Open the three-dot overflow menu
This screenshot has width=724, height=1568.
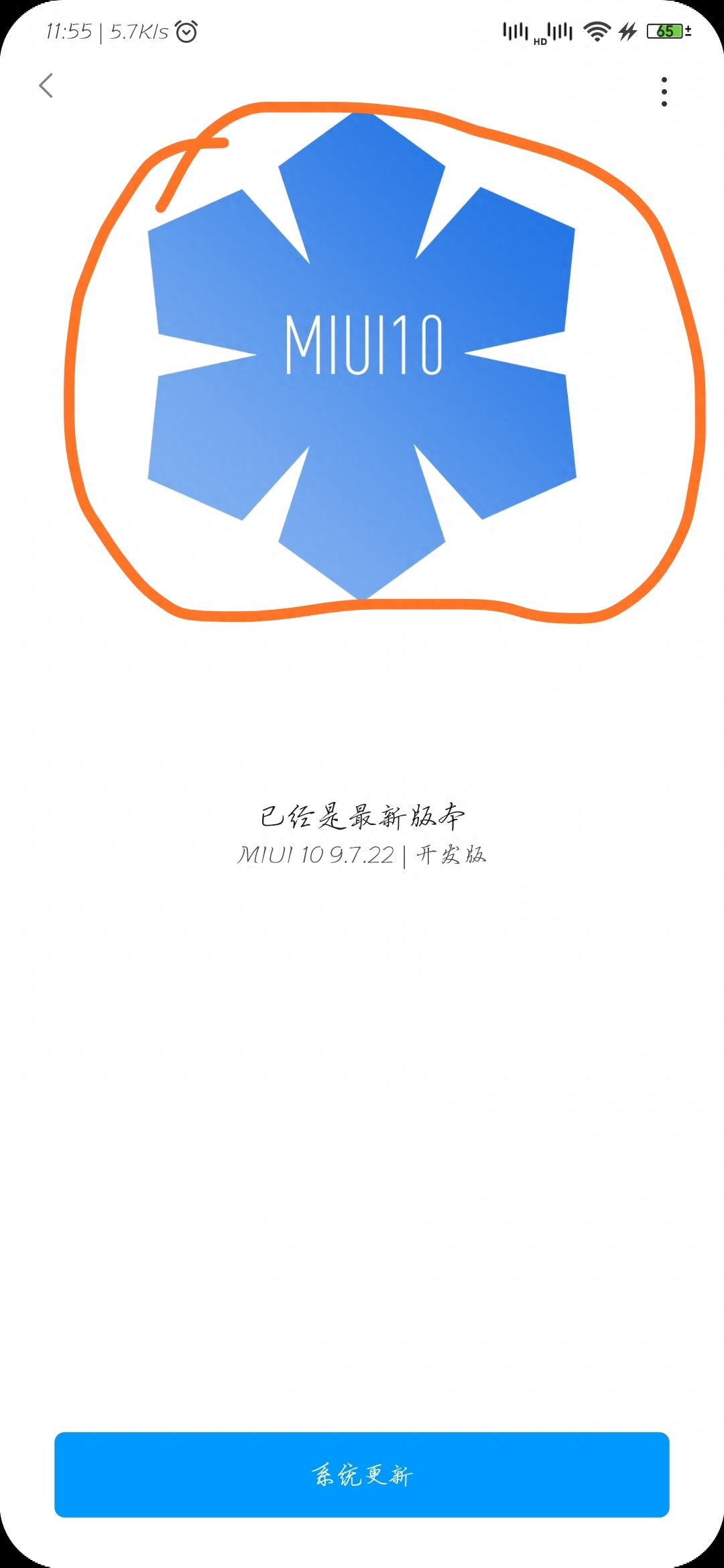[x=664, y=92]
